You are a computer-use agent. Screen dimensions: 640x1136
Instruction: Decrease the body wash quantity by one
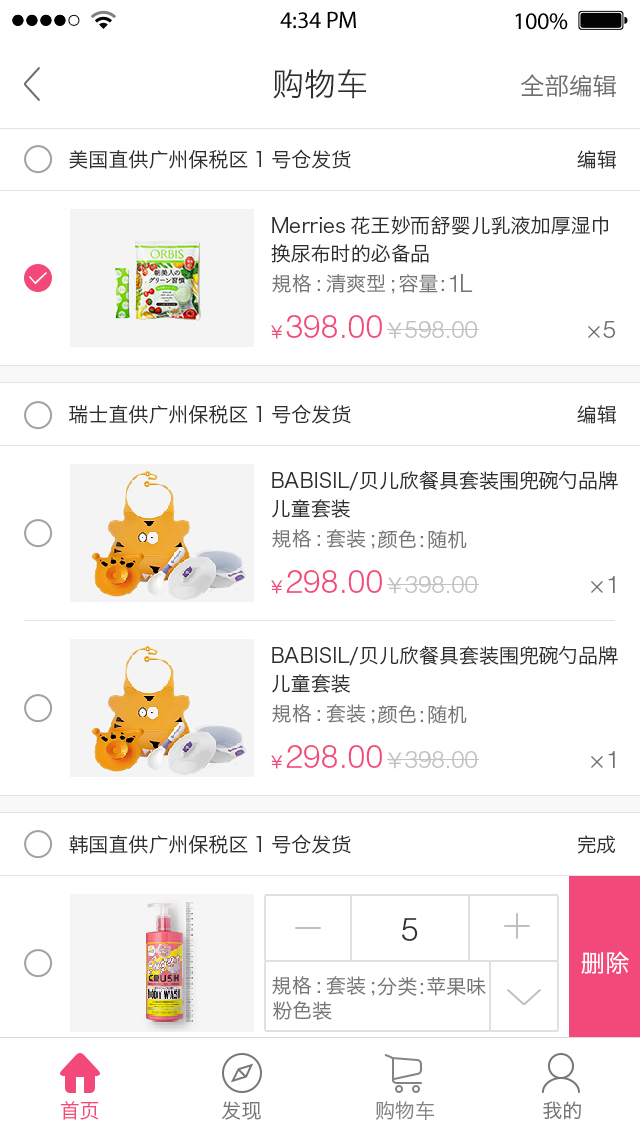pyautogui.click(x=308, y=928)
